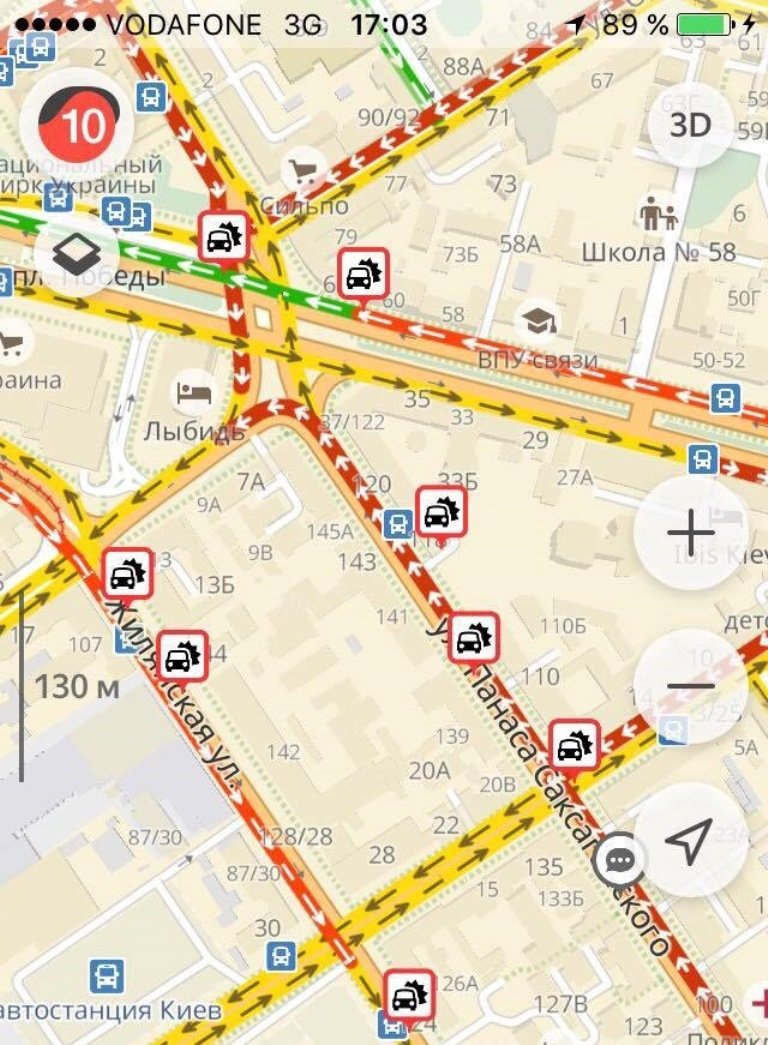Open the traffic level 10 indicator
This screenshot has width=768, height=1045.
[84, 125]
